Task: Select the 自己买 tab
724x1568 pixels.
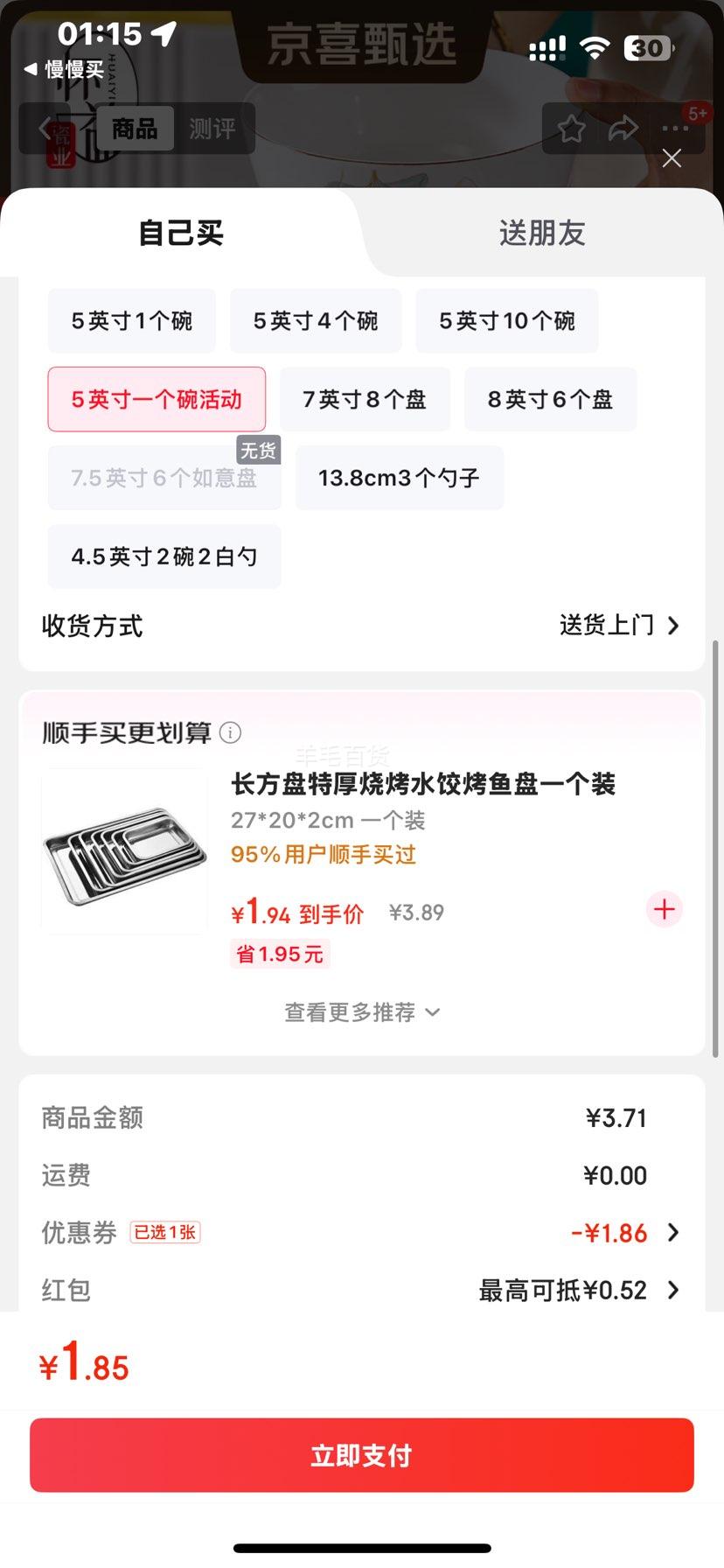Action: coord(181,234)
